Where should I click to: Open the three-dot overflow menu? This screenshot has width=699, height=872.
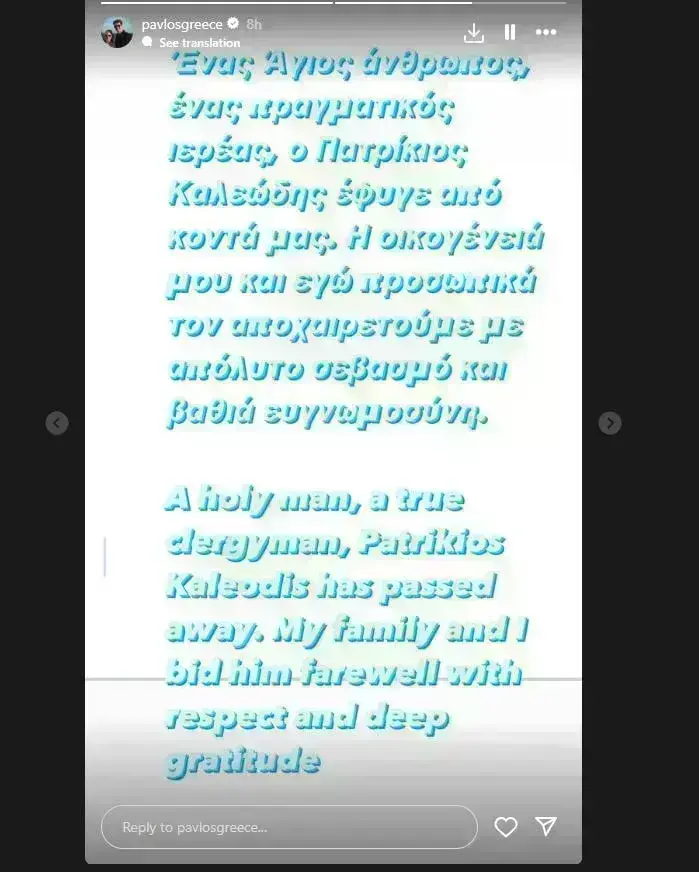pyautogui.click(x=545, y=33)
